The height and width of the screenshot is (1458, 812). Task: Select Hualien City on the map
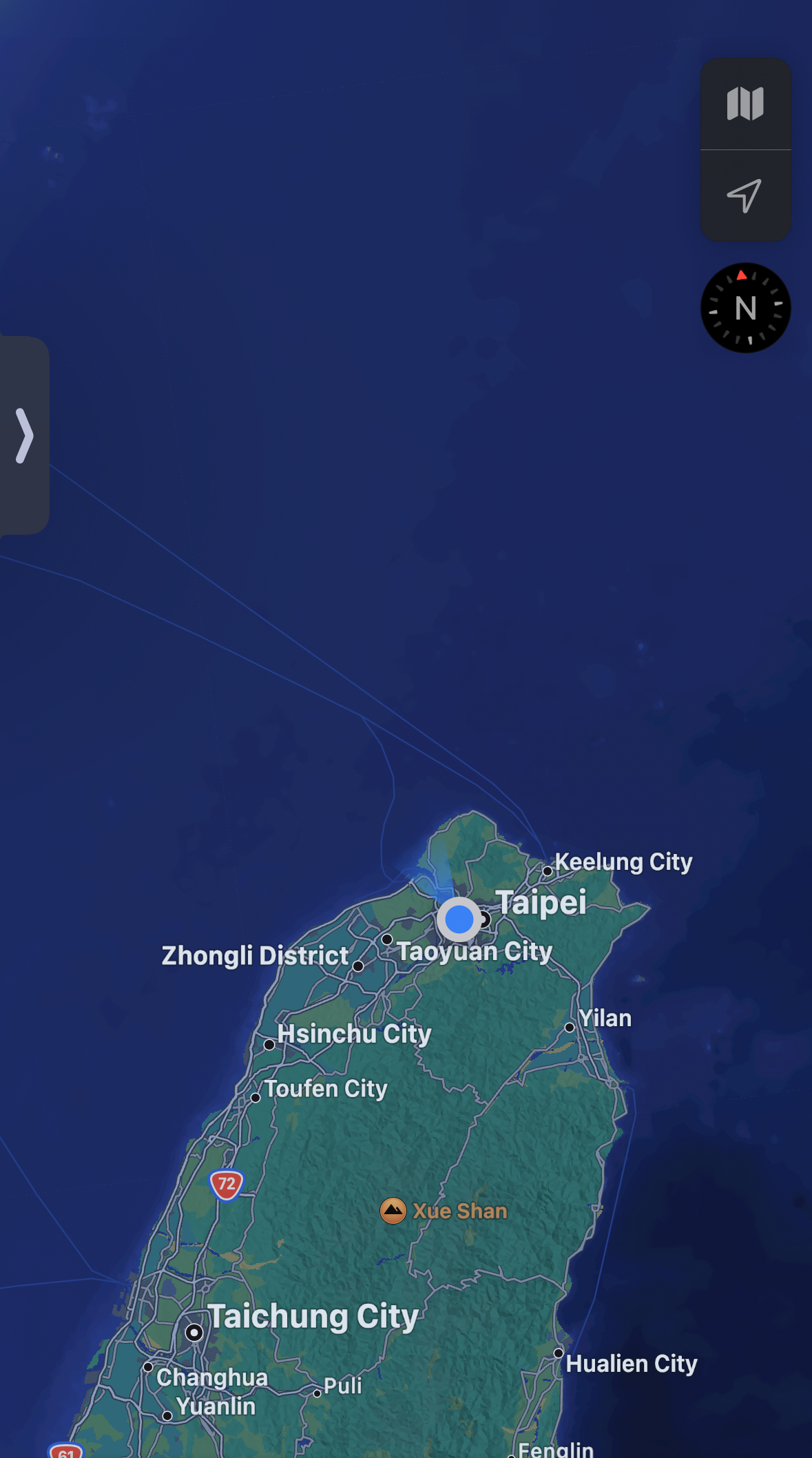point(632,1364)
